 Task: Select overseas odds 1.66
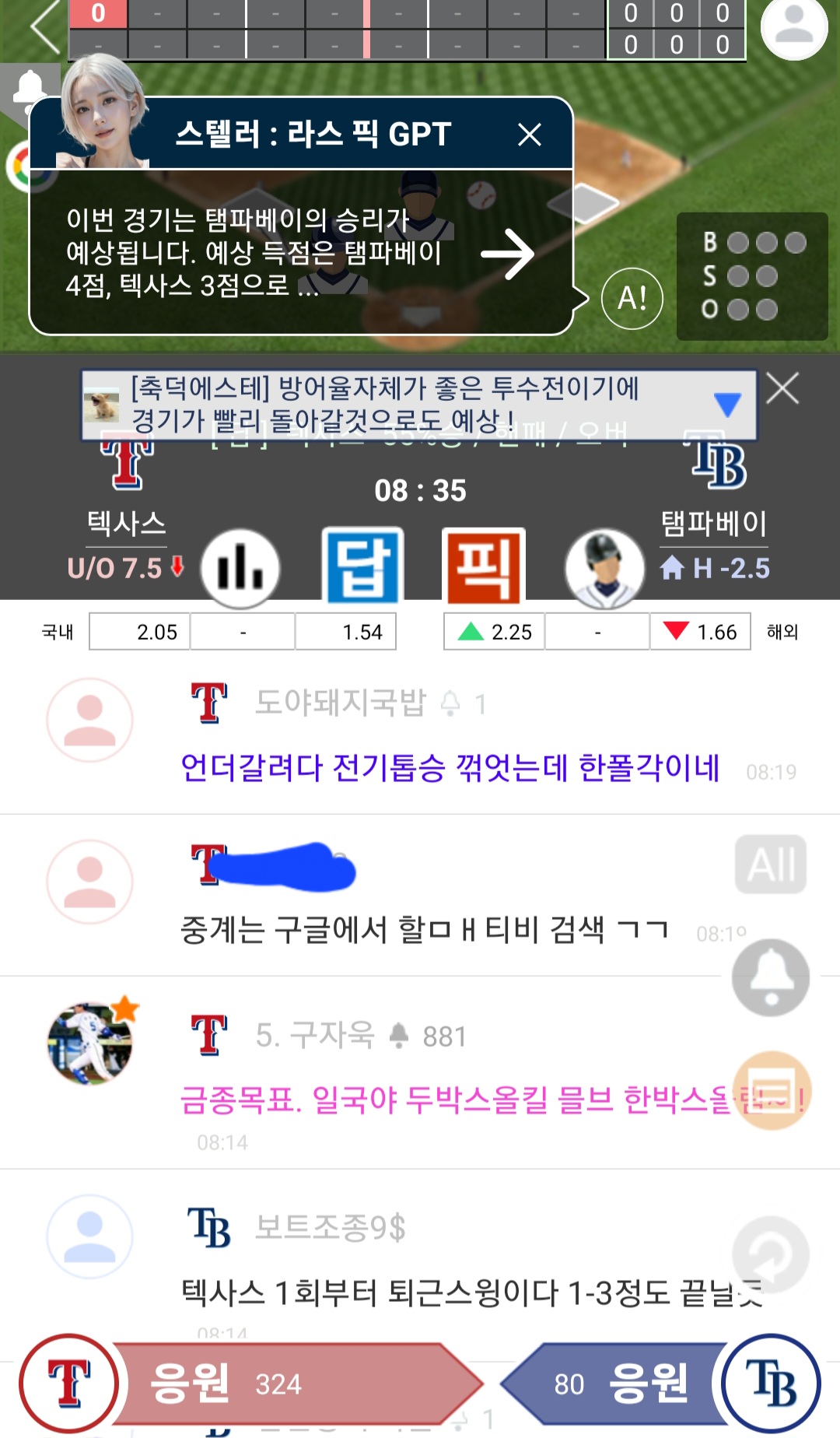pyautogui.click(x=700, y=632)
